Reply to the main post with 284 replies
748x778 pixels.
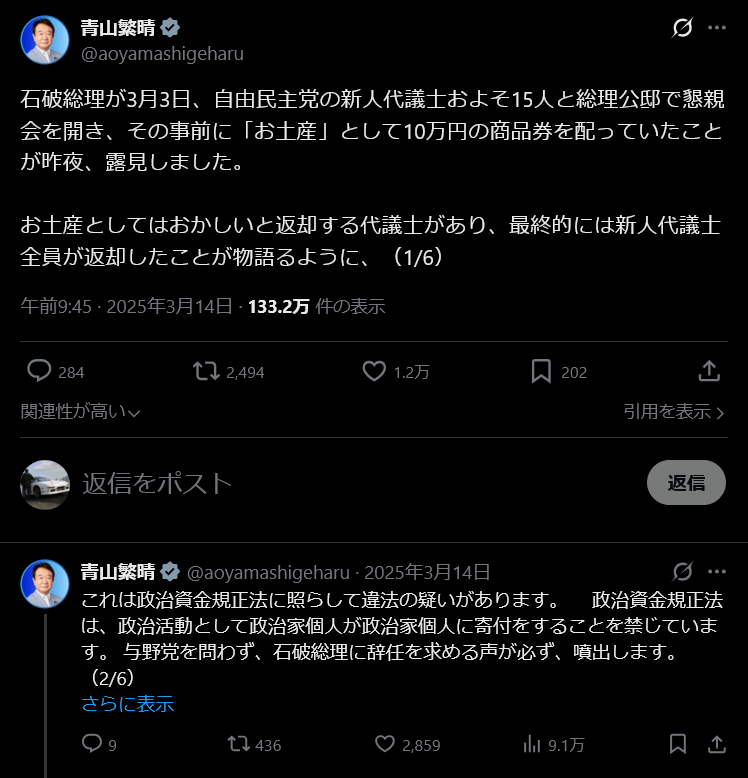[40, 371]
